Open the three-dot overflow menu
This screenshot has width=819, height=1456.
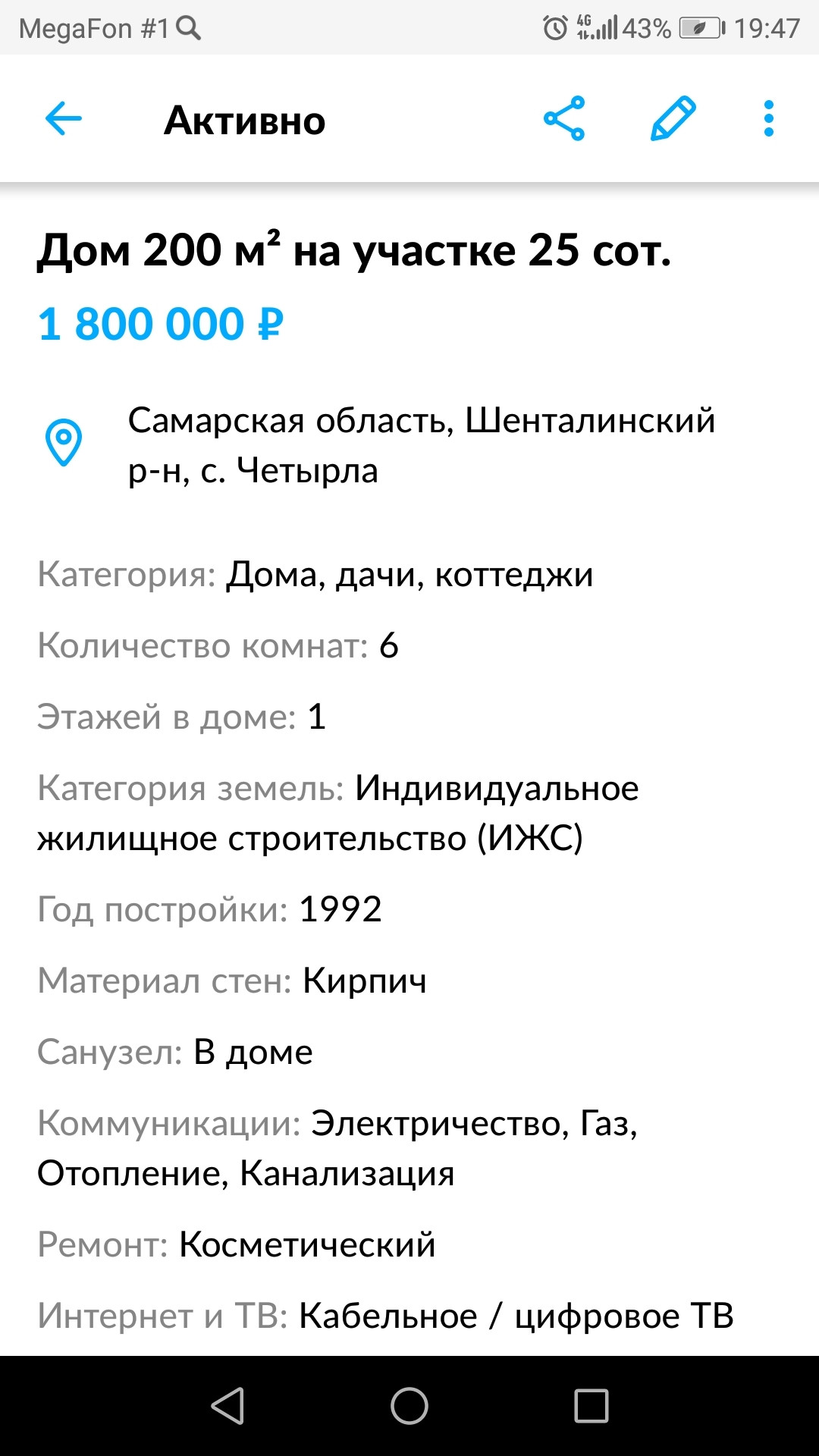coord(768,119)
